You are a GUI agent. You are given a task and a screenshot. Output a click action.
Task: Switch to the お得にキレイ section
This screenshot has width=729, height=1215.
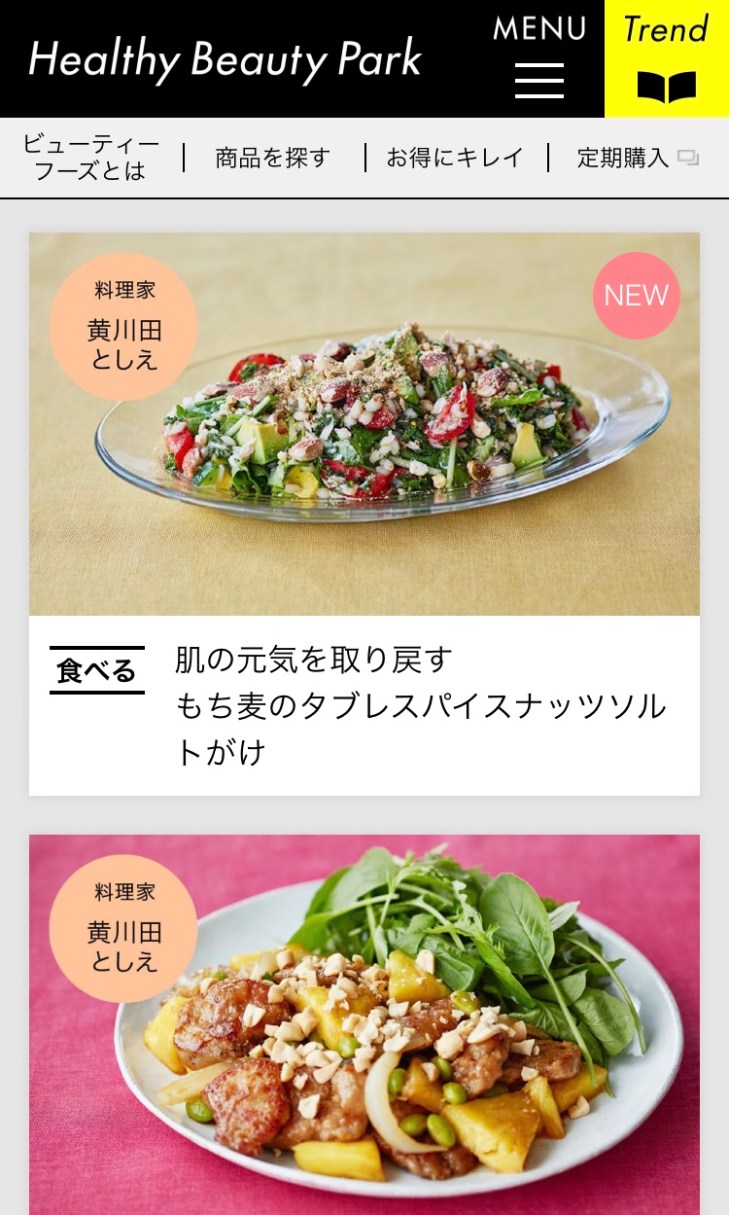455,158
